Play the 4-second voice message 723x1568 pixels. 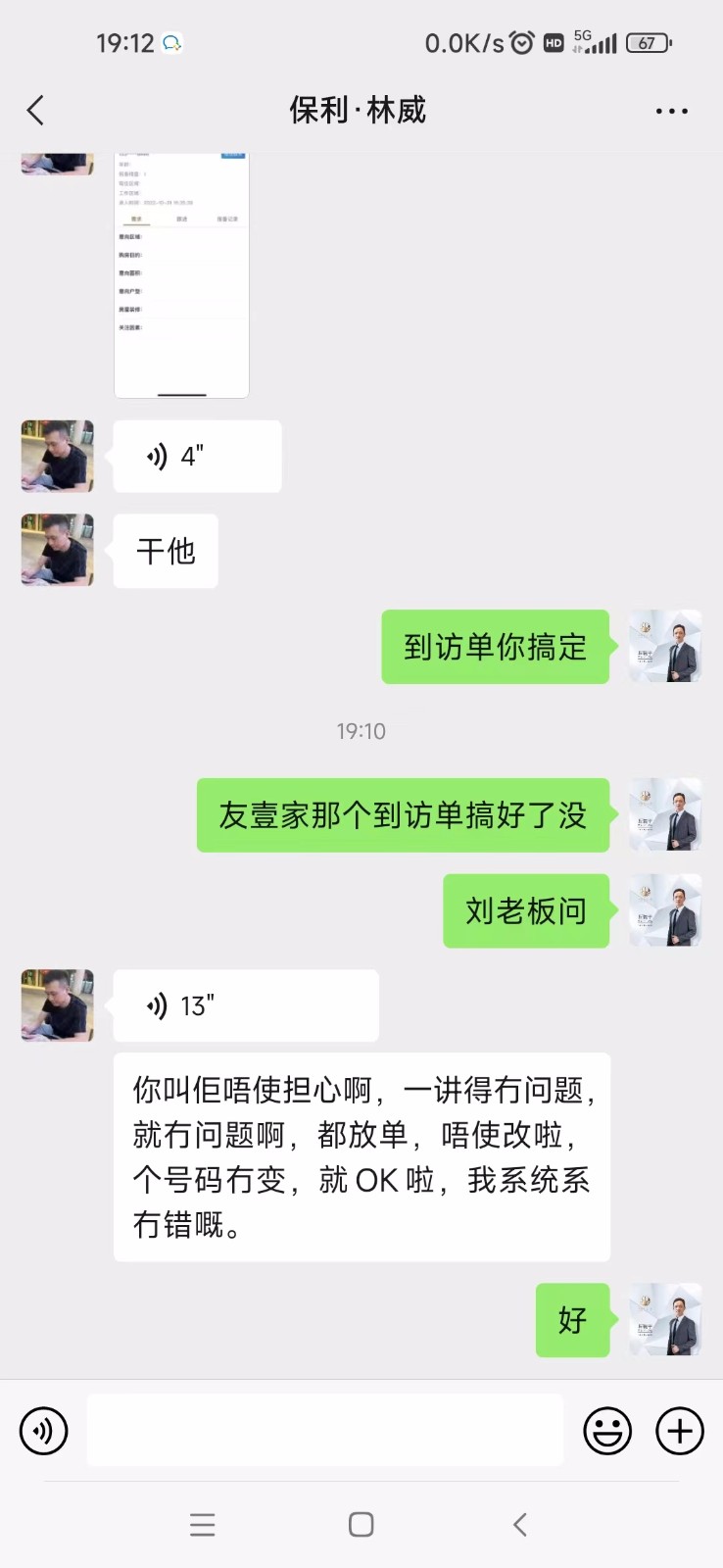coord(197,457)
